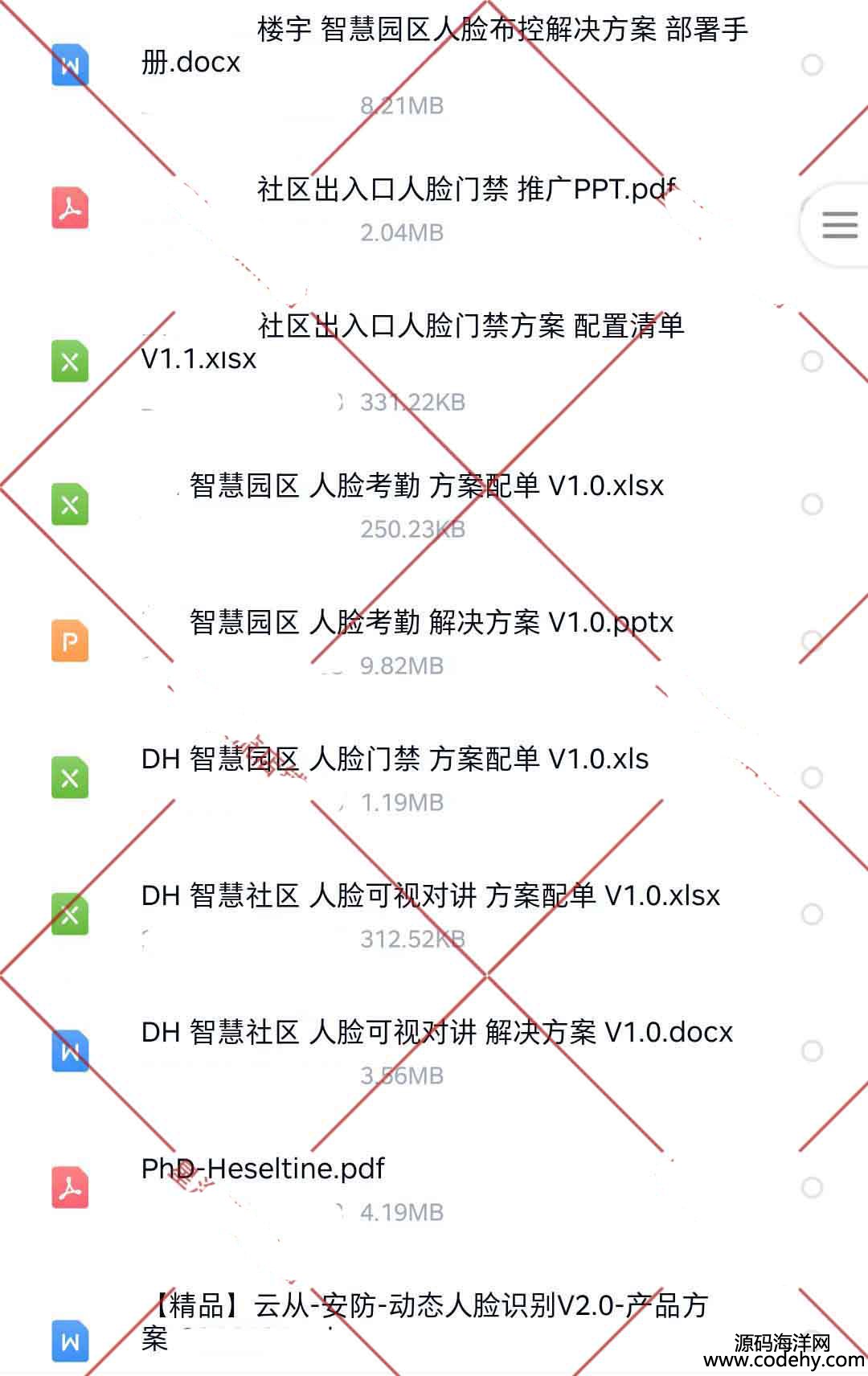Open 智慧园区 人脸考勤 方案配单 V1.0.xlsx

(426, 486)
